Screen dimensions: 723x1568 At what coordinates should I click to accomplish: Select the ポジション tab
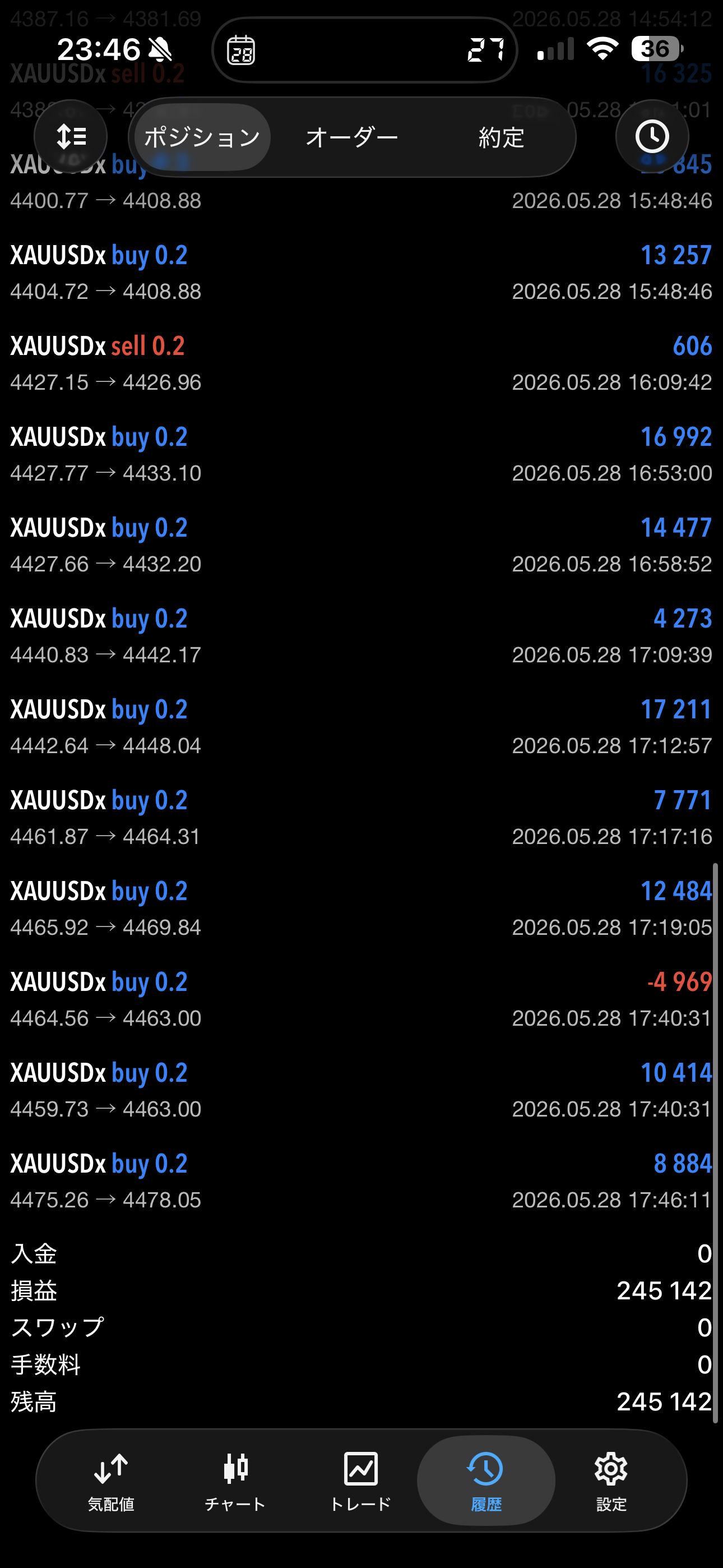point(202,137)
